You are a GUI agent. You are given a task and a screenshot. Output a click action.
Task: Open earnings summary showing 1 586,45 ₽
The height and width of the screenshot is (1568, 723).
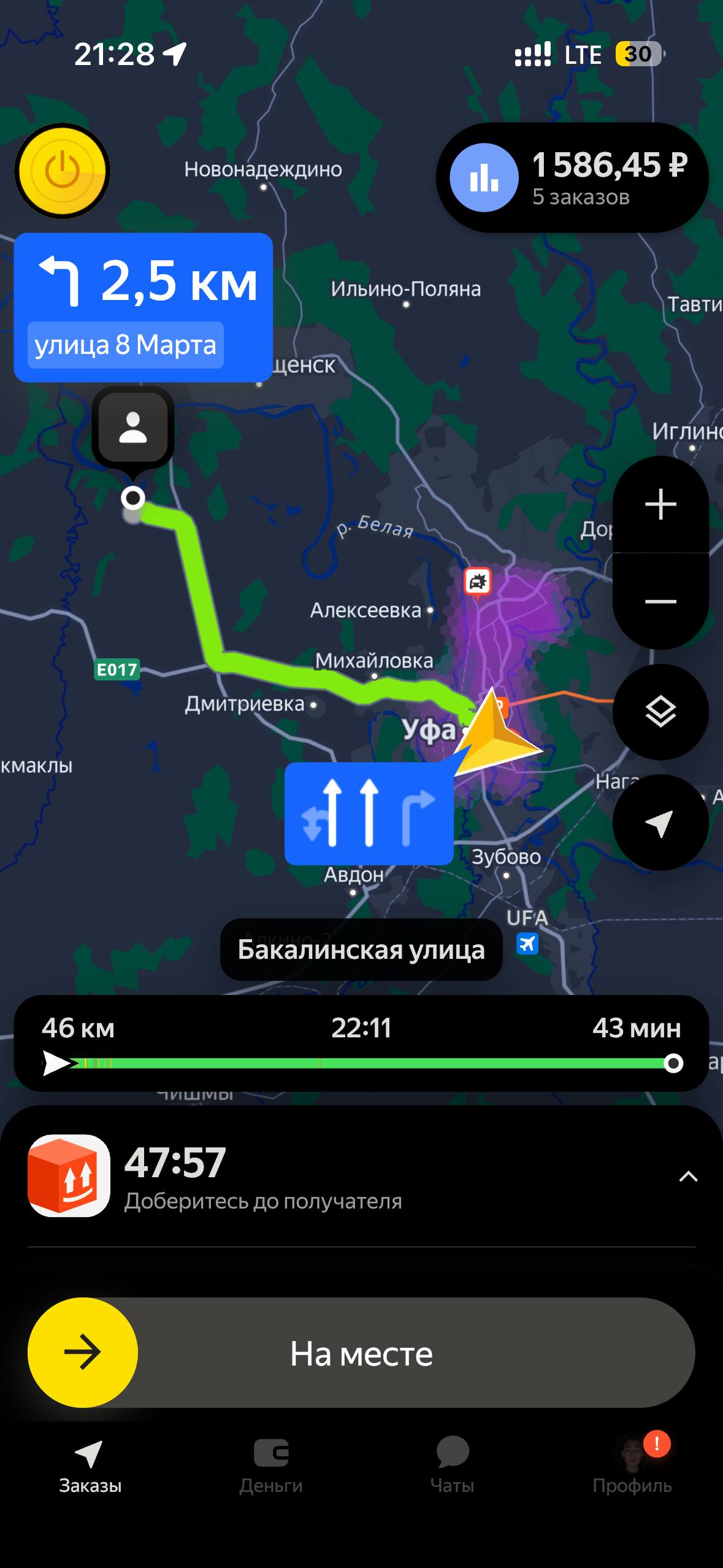click(572, 177)
